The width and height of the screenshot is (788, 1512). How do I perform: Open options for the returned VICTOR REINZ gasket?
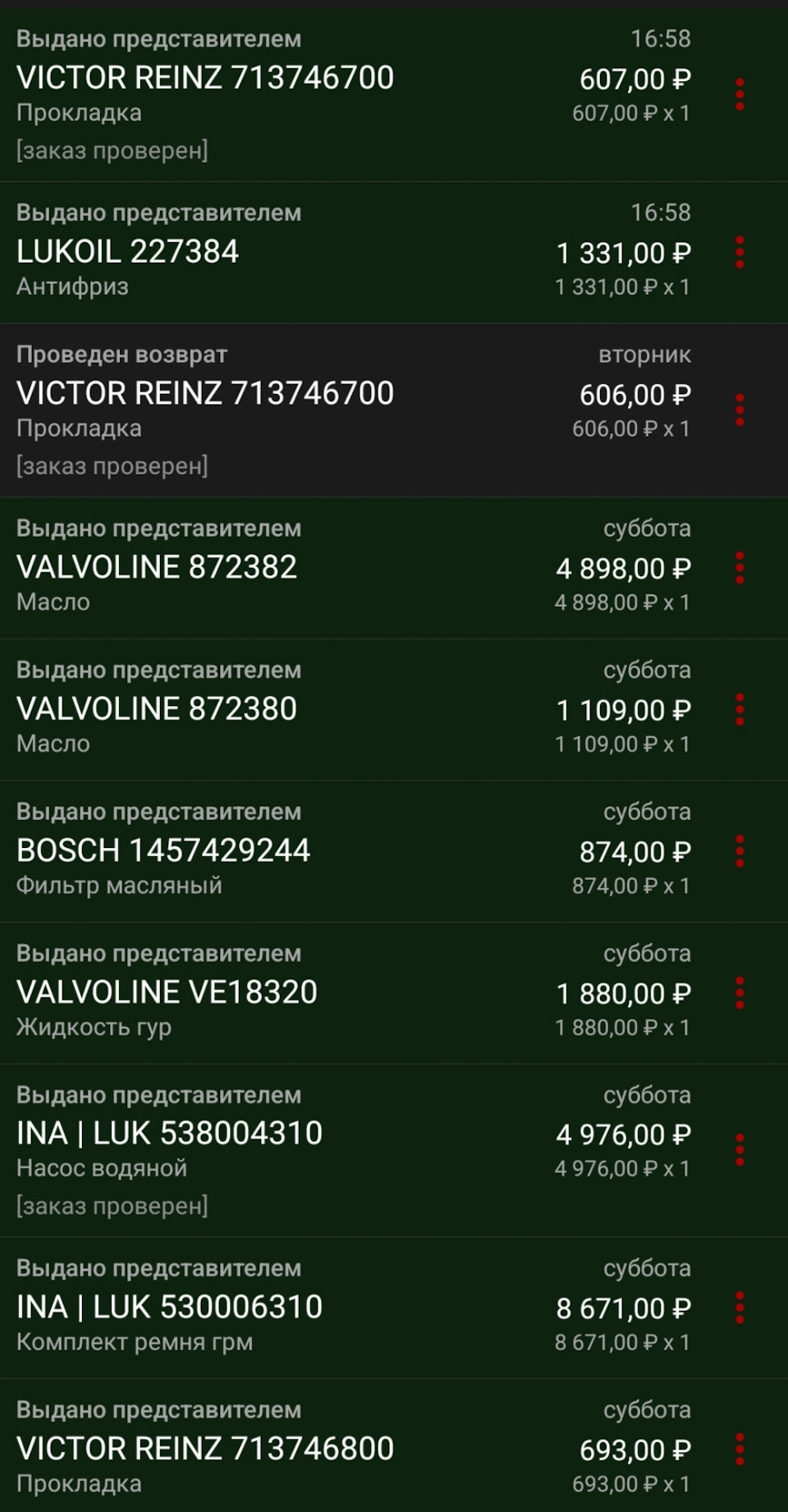pyautogui.click(x=740, y=409)
